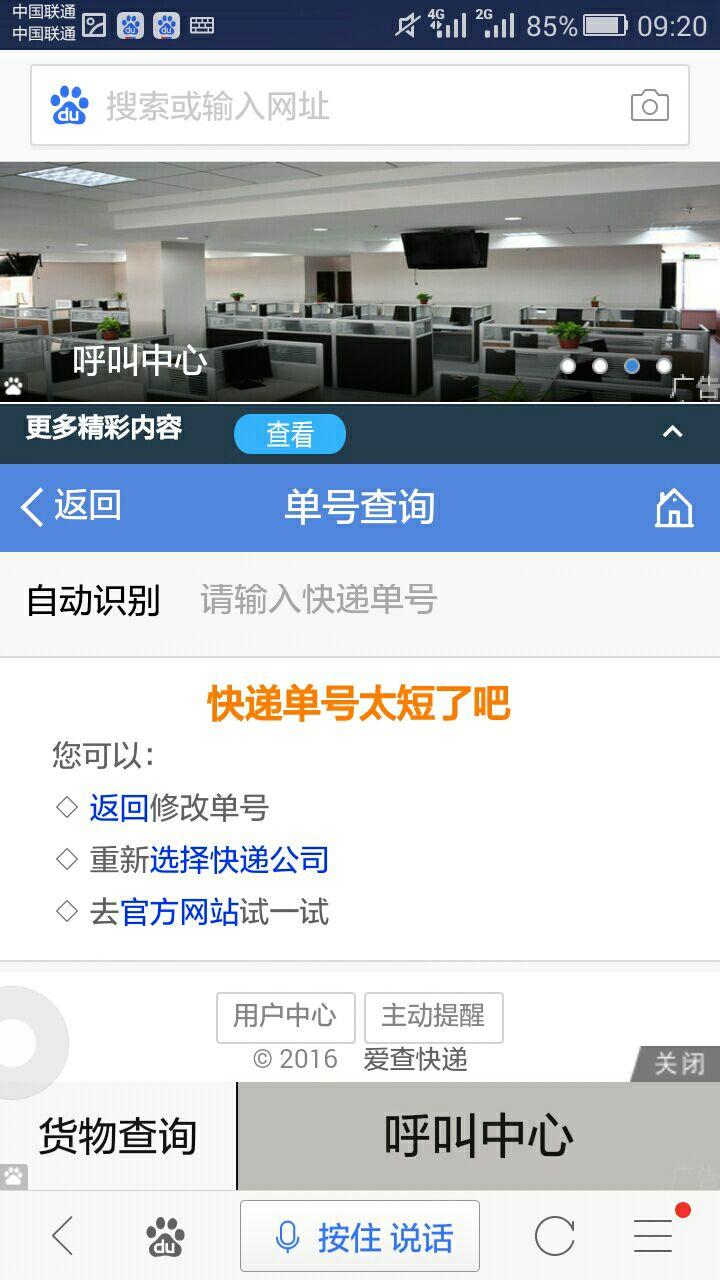Open the camera search icon in search bar
This screenshot has width=720, height=1280.
coord(649,103)
